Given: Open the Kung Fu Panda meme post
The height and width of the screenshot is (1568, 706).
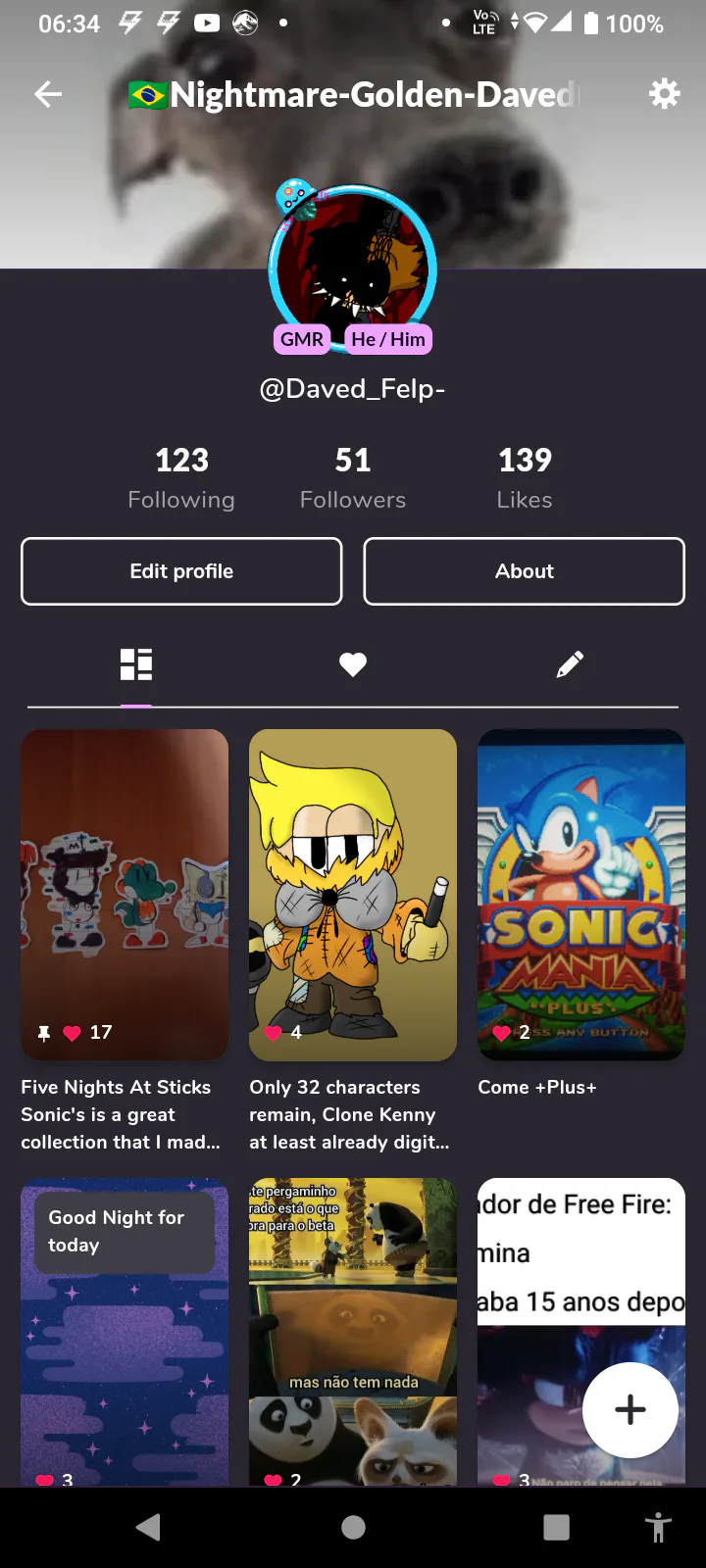Looking at the screenshot, I should 353,1333.
